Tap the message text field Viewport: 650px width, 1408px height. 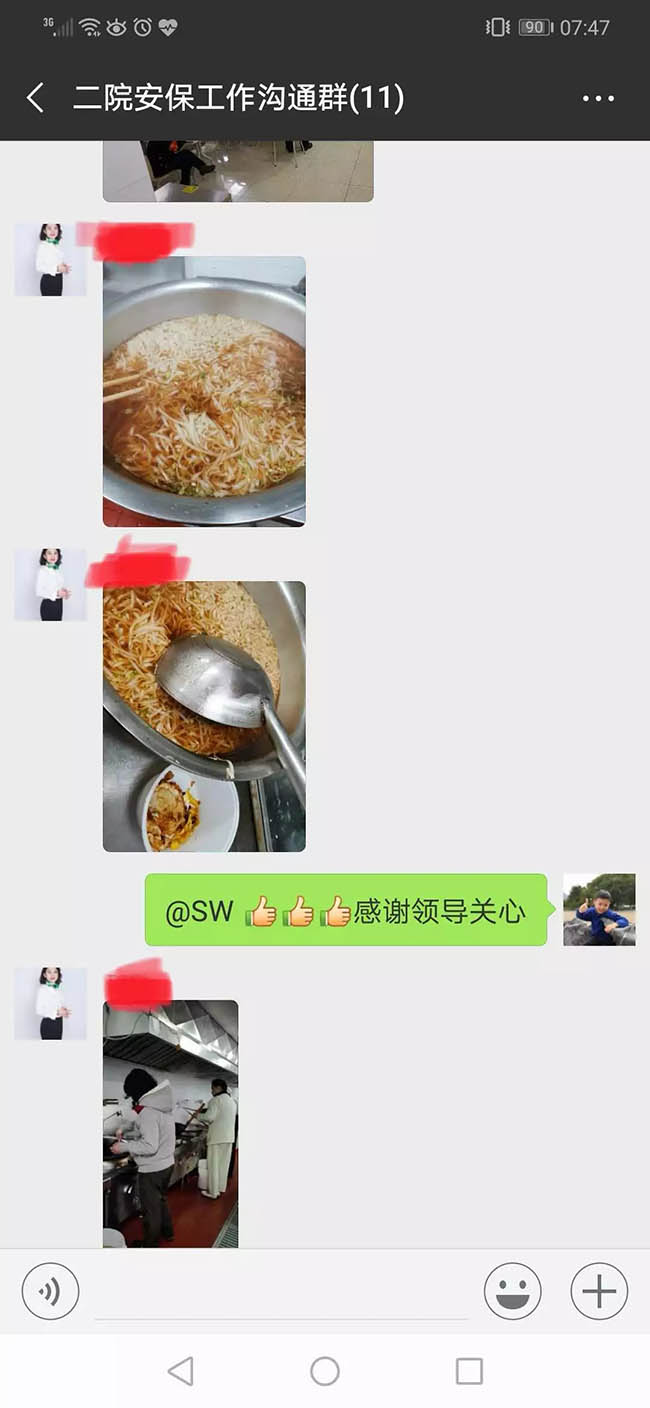(280, 1293)
